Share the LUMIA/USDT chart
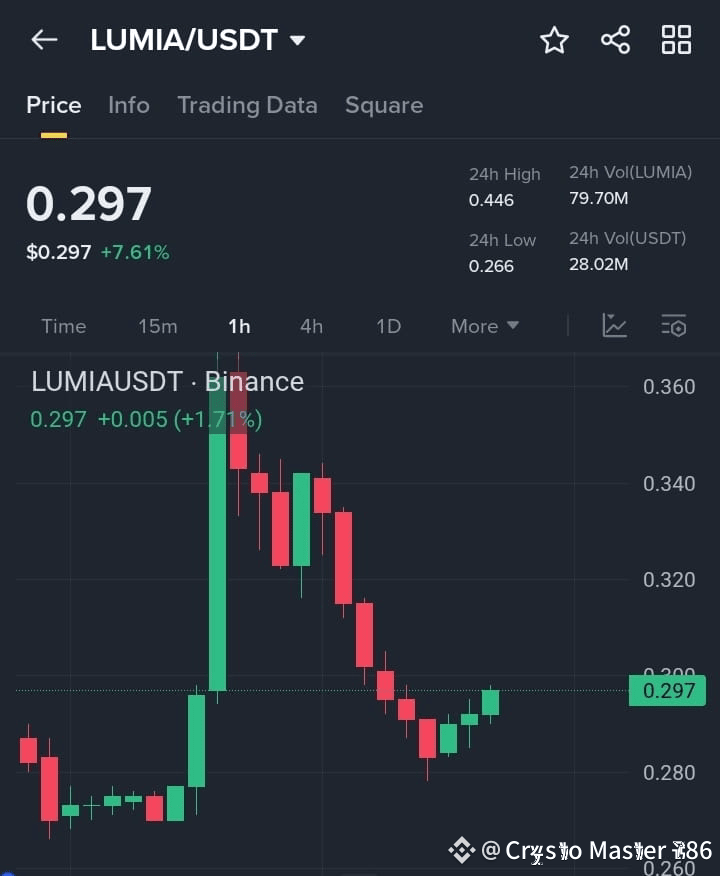This screenshot has height=876, width=720. click(615, 40)
